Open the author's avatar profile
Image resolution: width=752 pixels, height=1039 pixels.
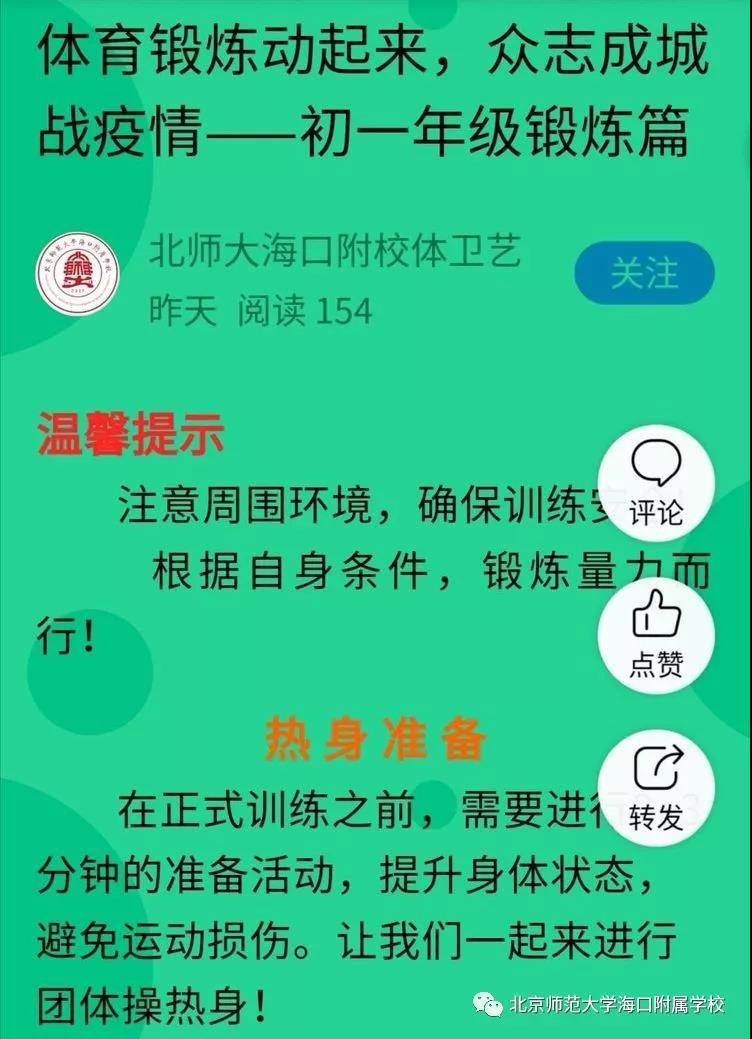tap(78, 271)
